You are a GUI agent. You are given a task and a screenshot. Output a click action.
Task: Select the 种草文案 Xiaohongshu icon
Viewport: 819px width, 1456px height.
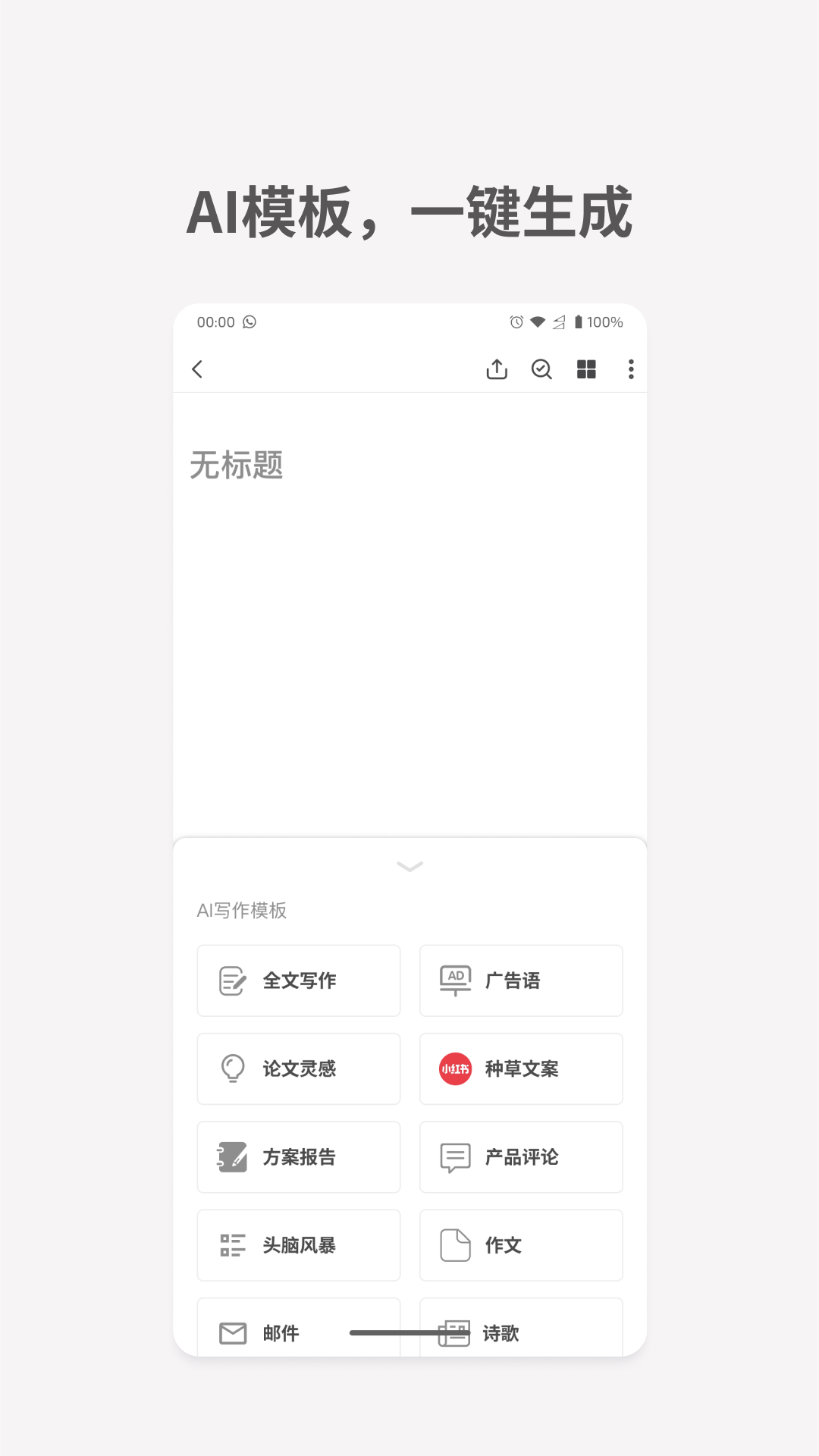click(454, 1069)
